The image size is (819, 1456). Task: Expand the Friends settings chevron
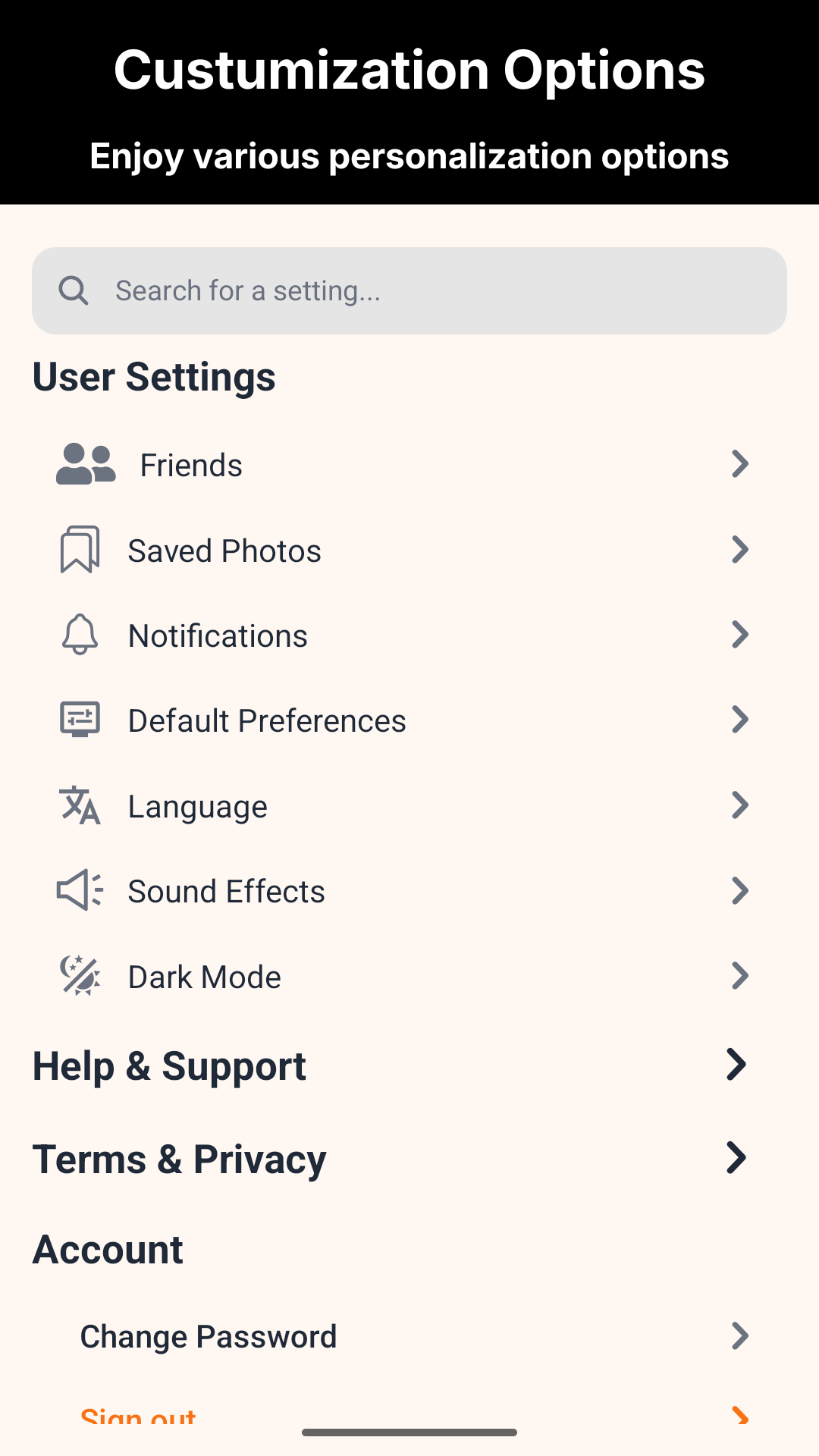741,464
